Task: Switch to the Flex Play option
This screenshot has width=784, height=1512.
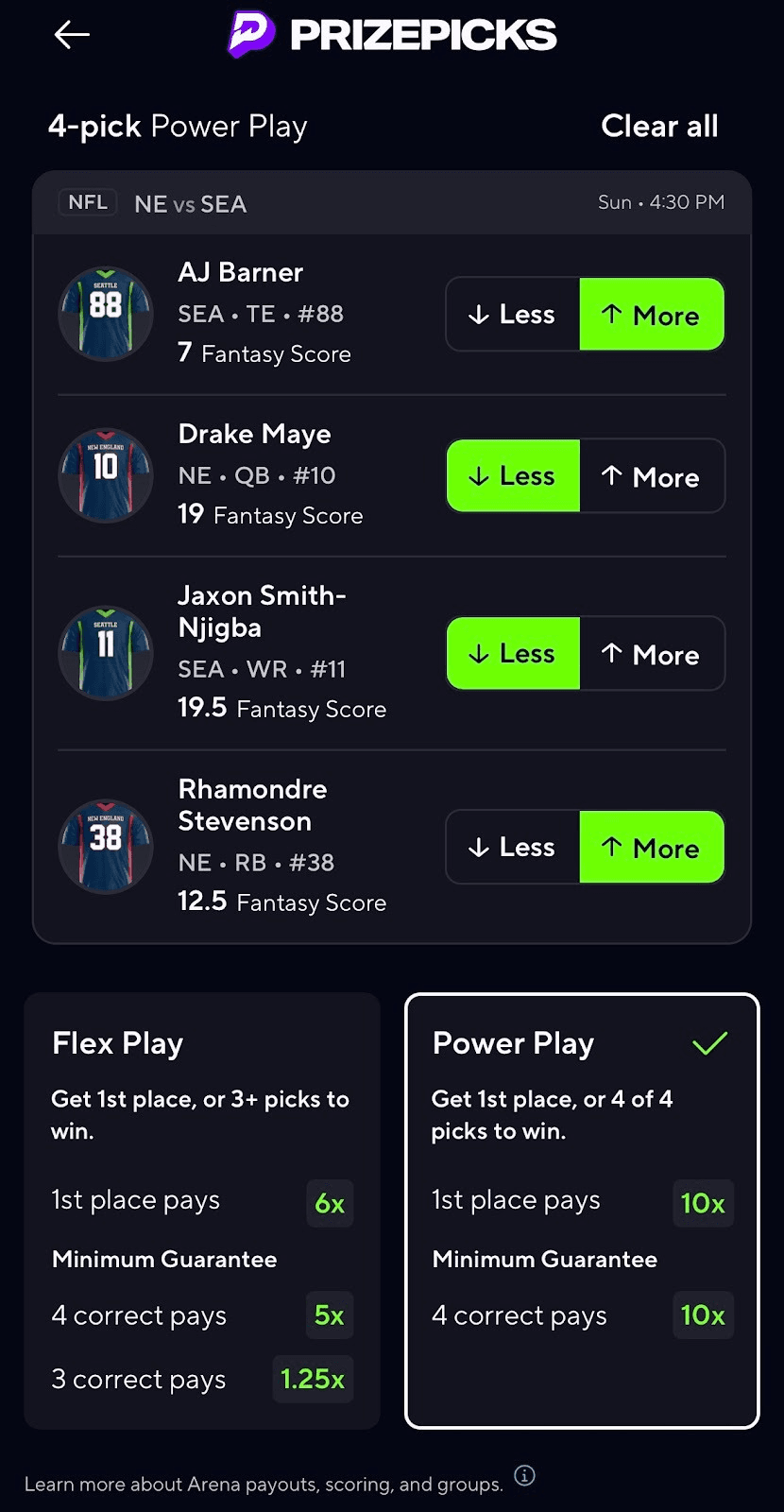Action: click(x=202, y=1210)
